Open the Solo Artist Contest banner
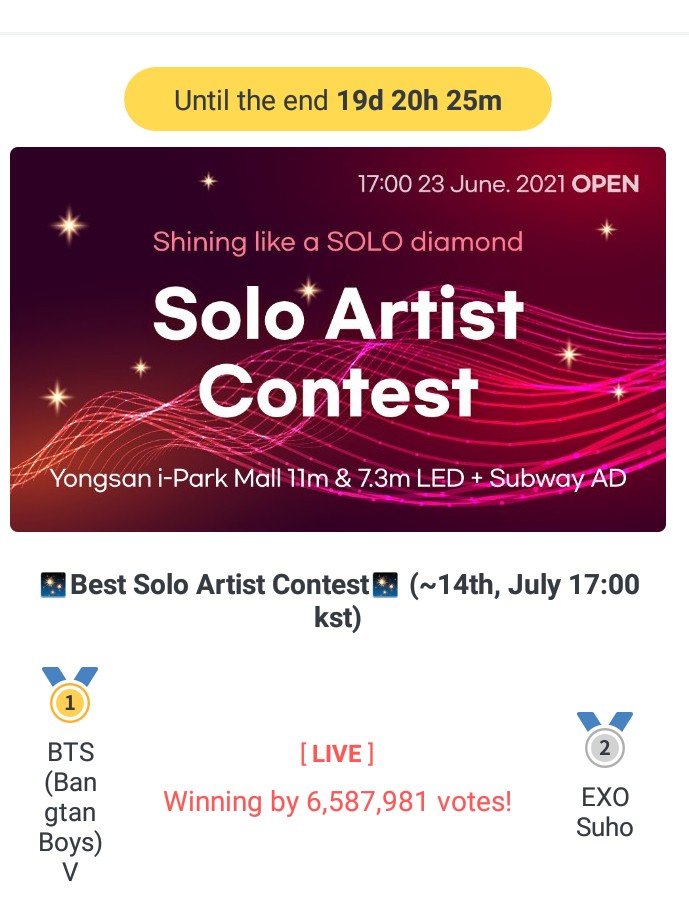Viewport: 689px width, 905px height. pyautogui.click(x=338, y=340)
